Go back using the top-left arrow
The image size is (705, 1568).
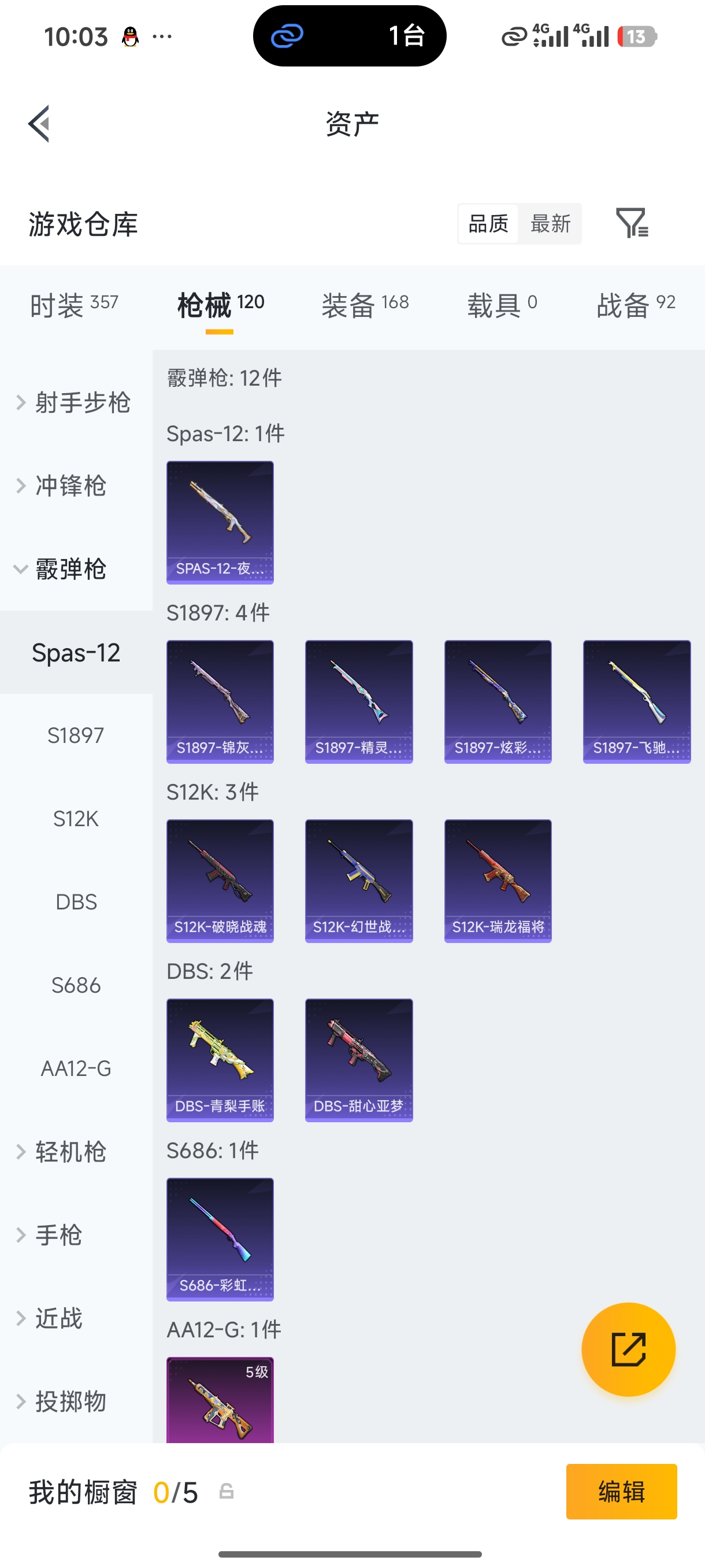(x=39, y=124)
